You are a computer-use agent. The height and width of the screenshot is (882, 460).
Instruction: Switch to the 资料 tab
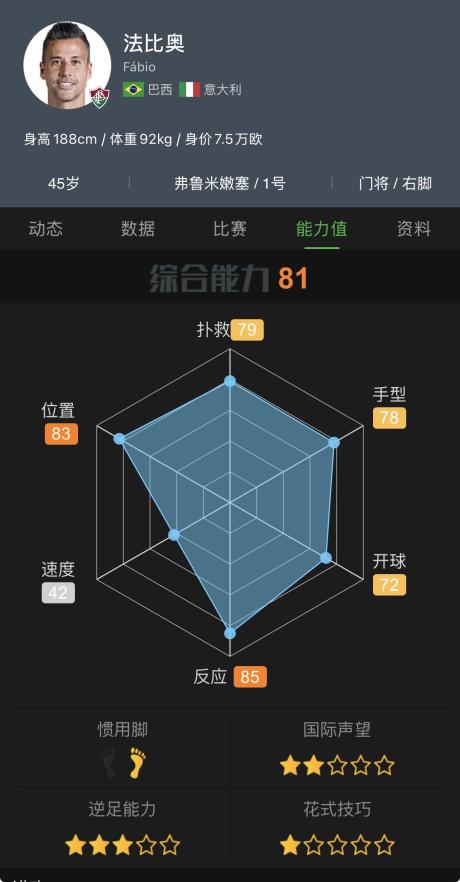[x=414, y=228]
